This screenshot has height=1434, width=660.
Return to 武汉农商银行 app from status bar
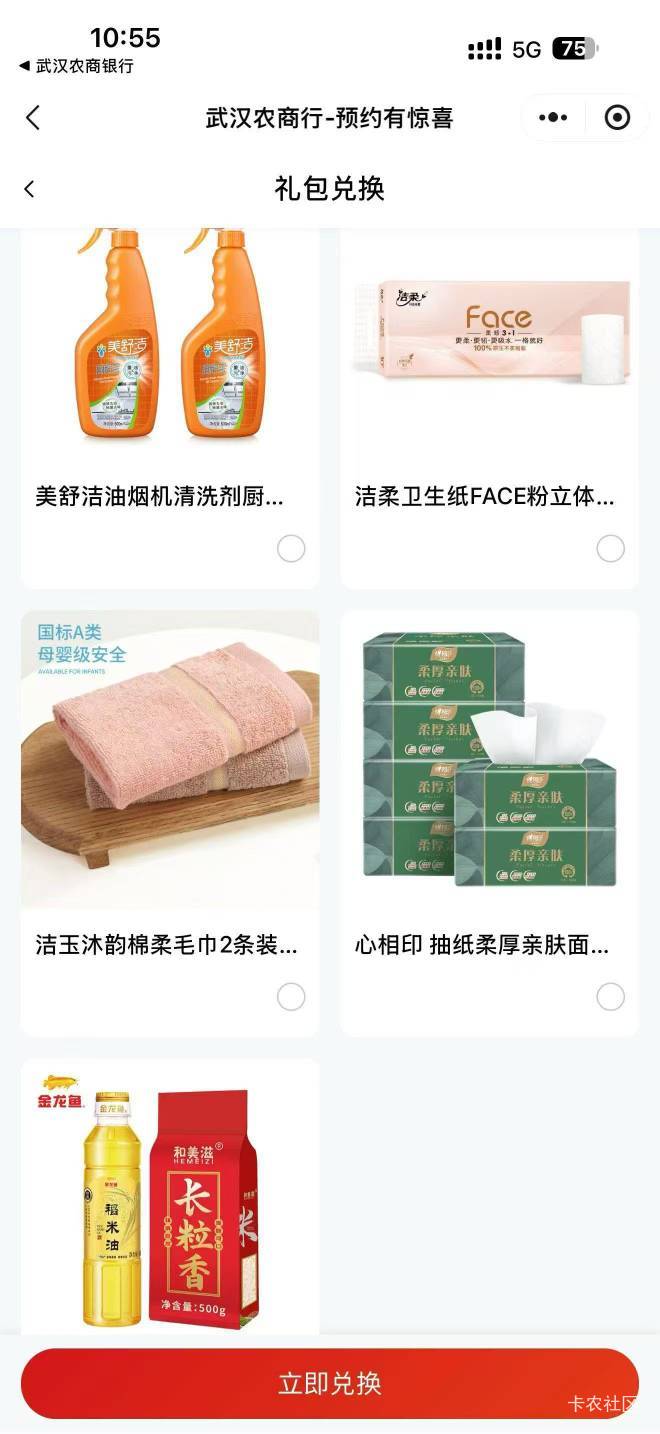[x=76, y=66]
